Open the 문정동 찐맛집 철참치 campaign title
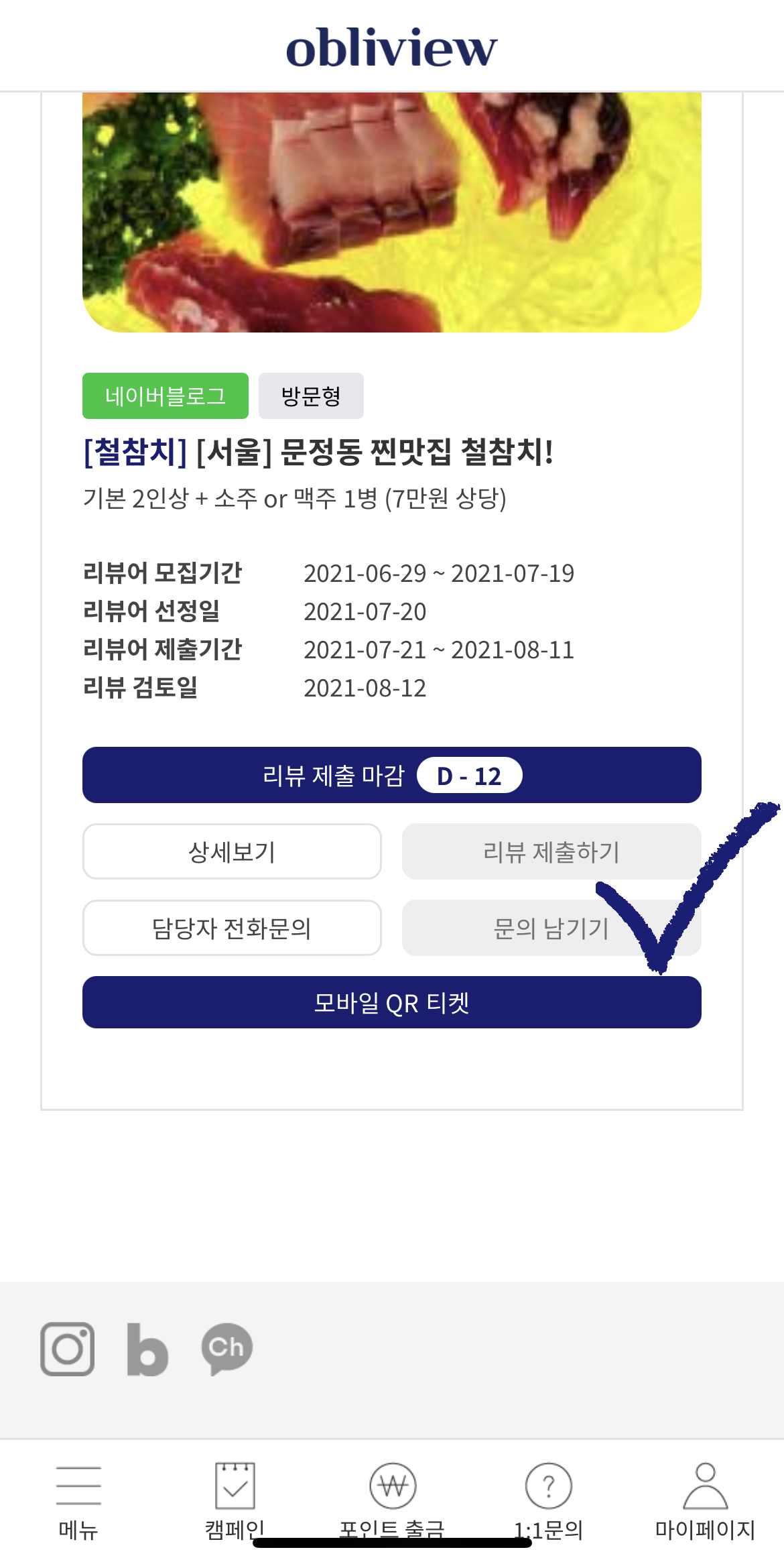Image resolution: width=784 pixels, height=1564 pixels. pos(318,451)
